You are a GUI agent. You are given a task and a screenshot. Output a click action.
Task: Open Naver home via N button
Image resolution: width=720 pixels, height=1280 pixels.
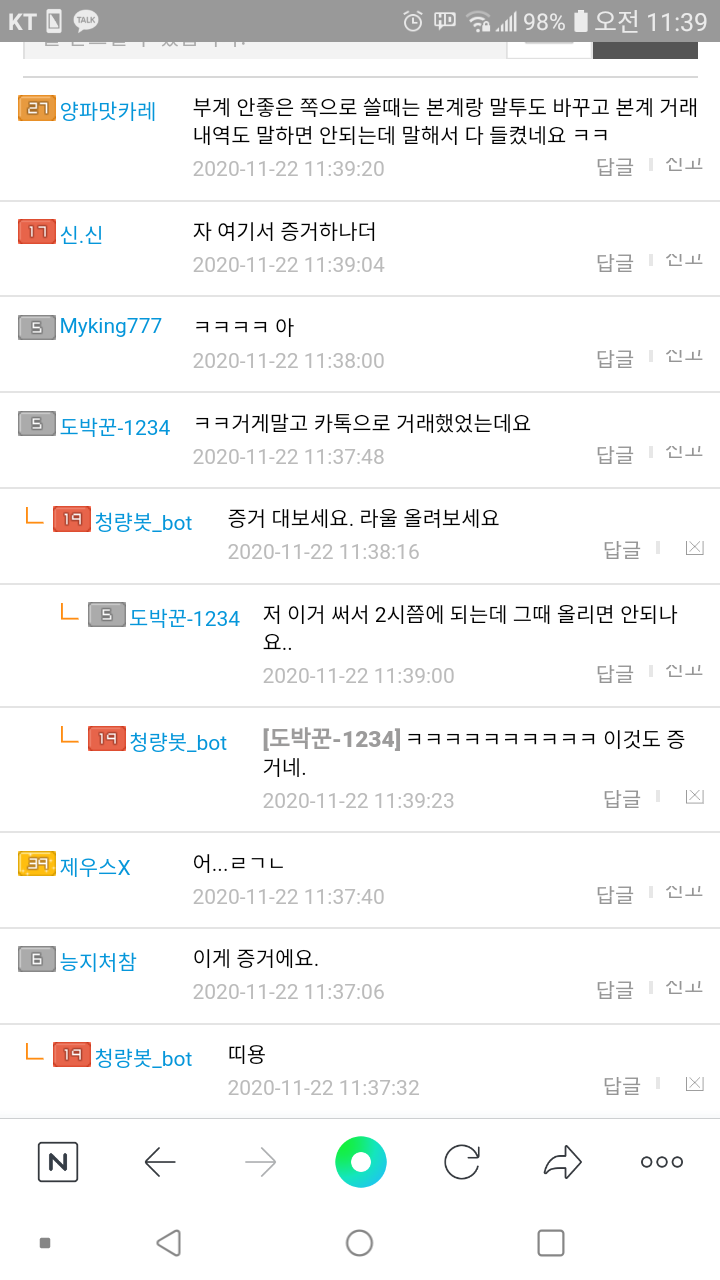(x=58, y=1162)
